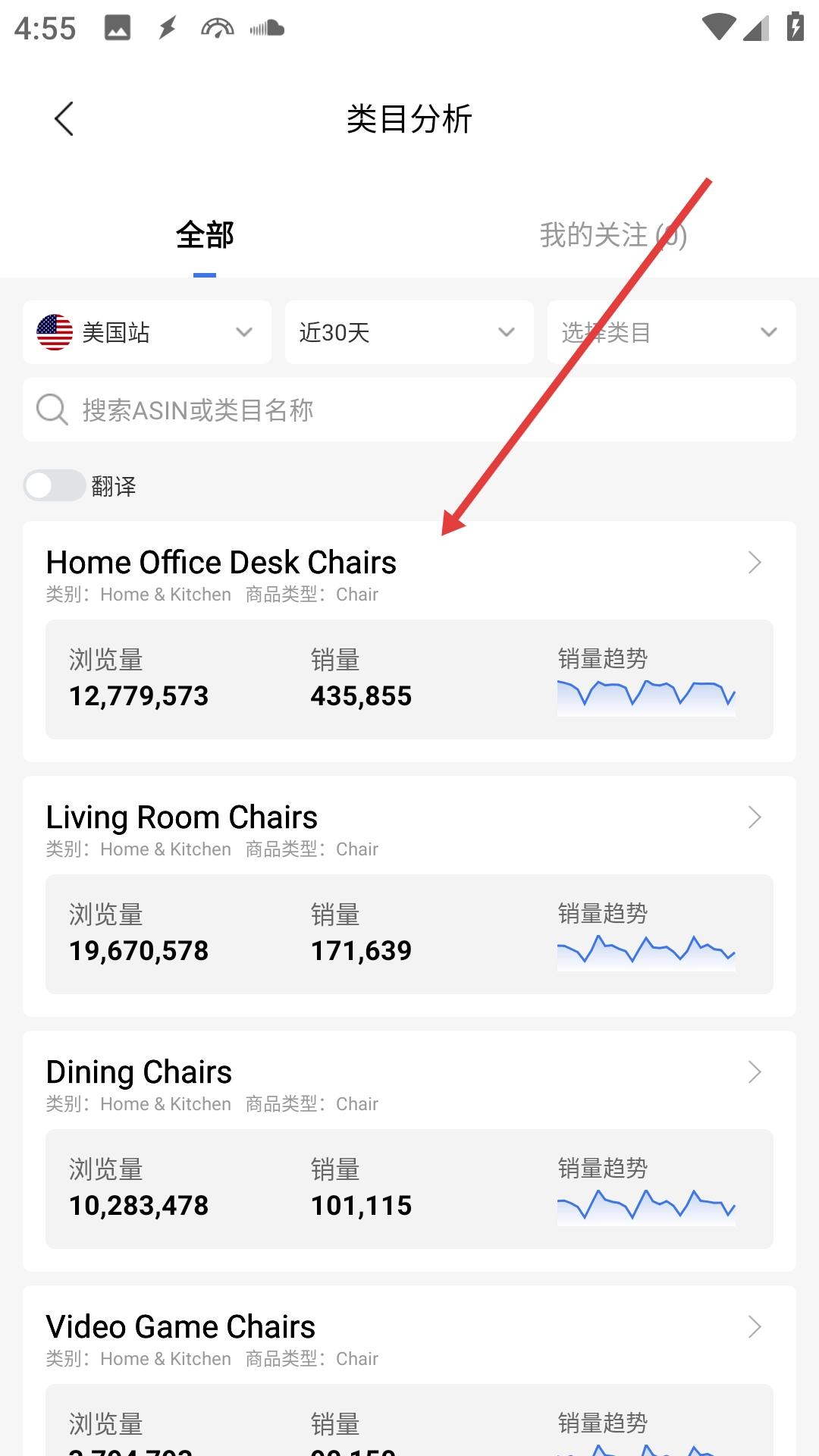Tap the ASIN or category name search box
The image size is (819, 1456).
tap(409, 409)
